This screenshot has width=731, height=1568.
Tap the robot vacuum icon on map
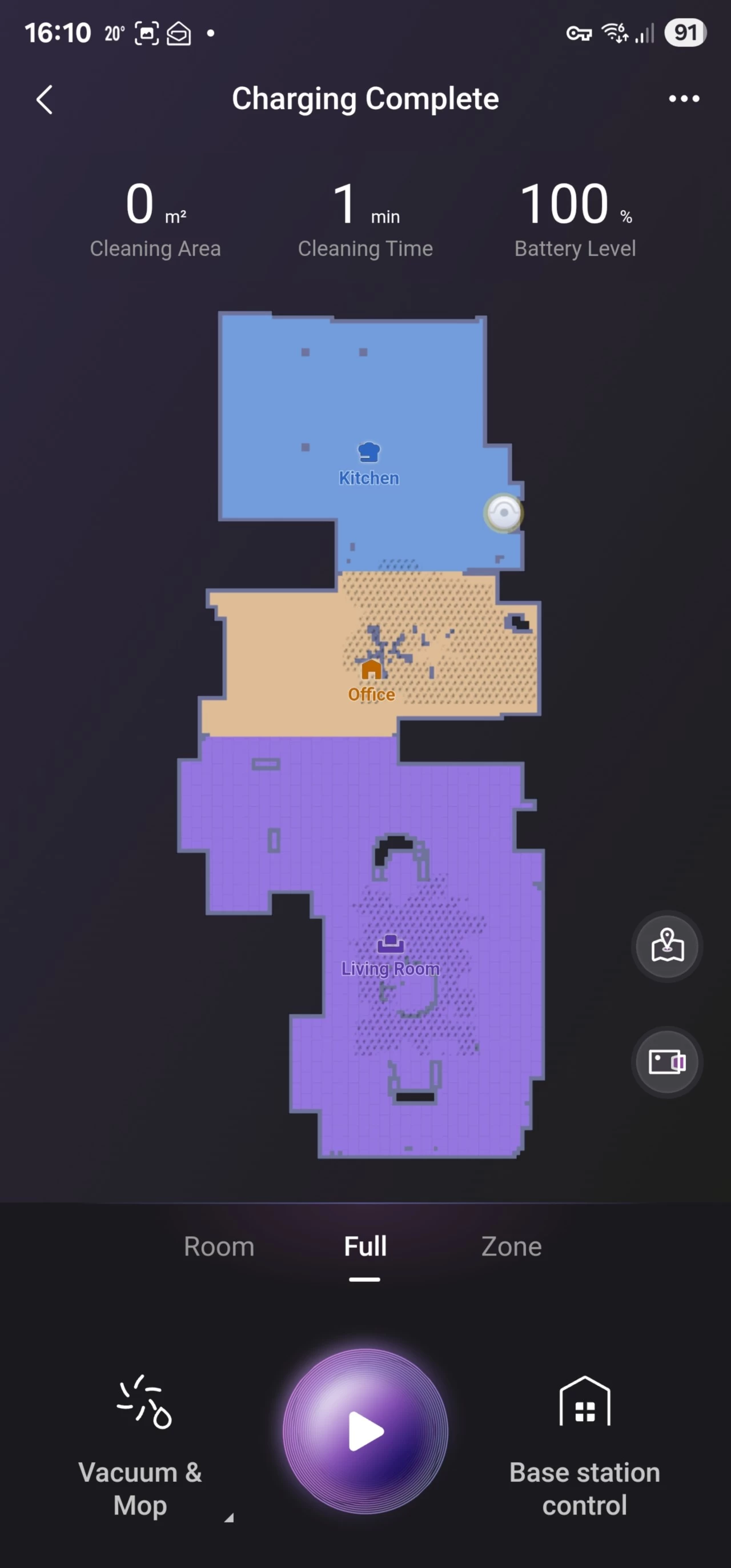click(503, 513)
